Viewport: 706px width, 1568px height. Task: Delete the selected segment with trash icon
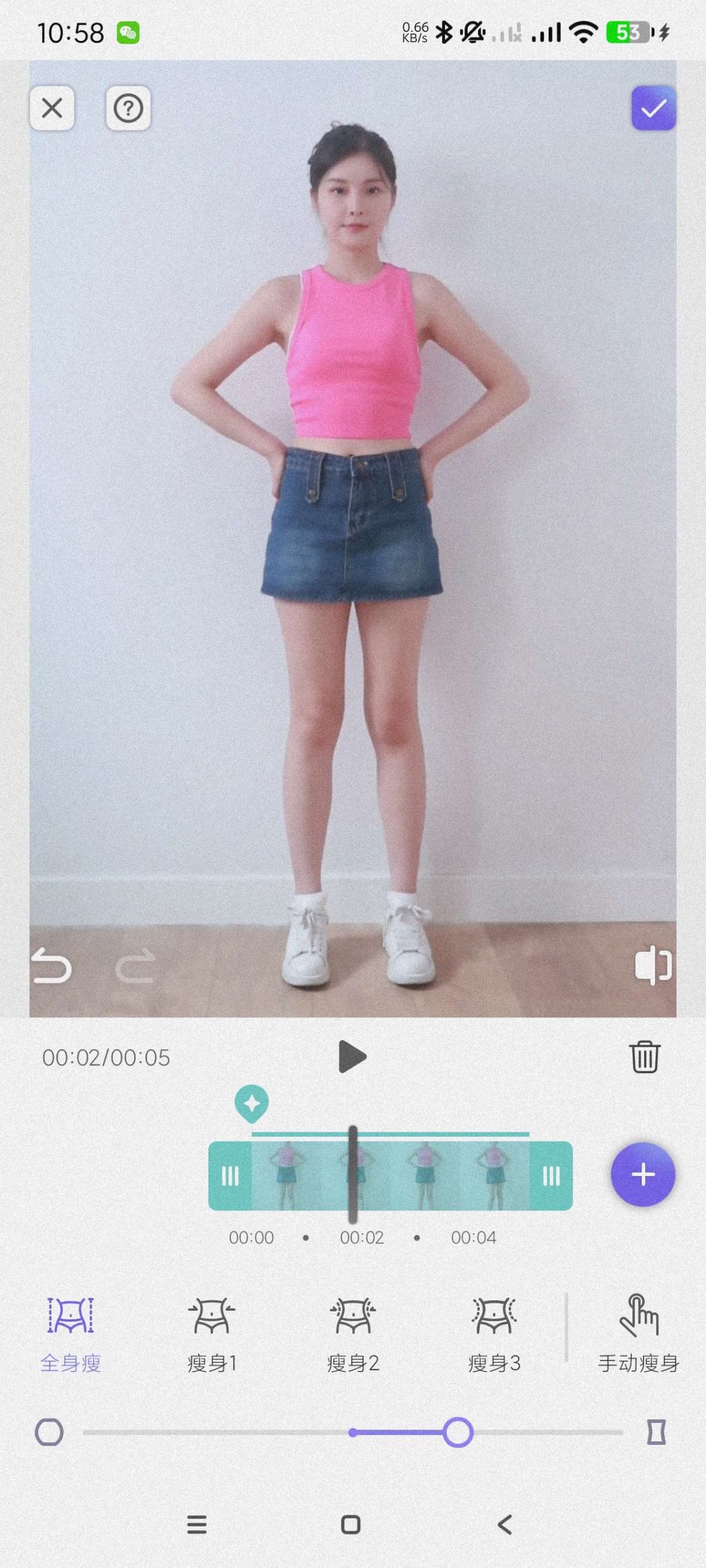tap(644, 1057)
